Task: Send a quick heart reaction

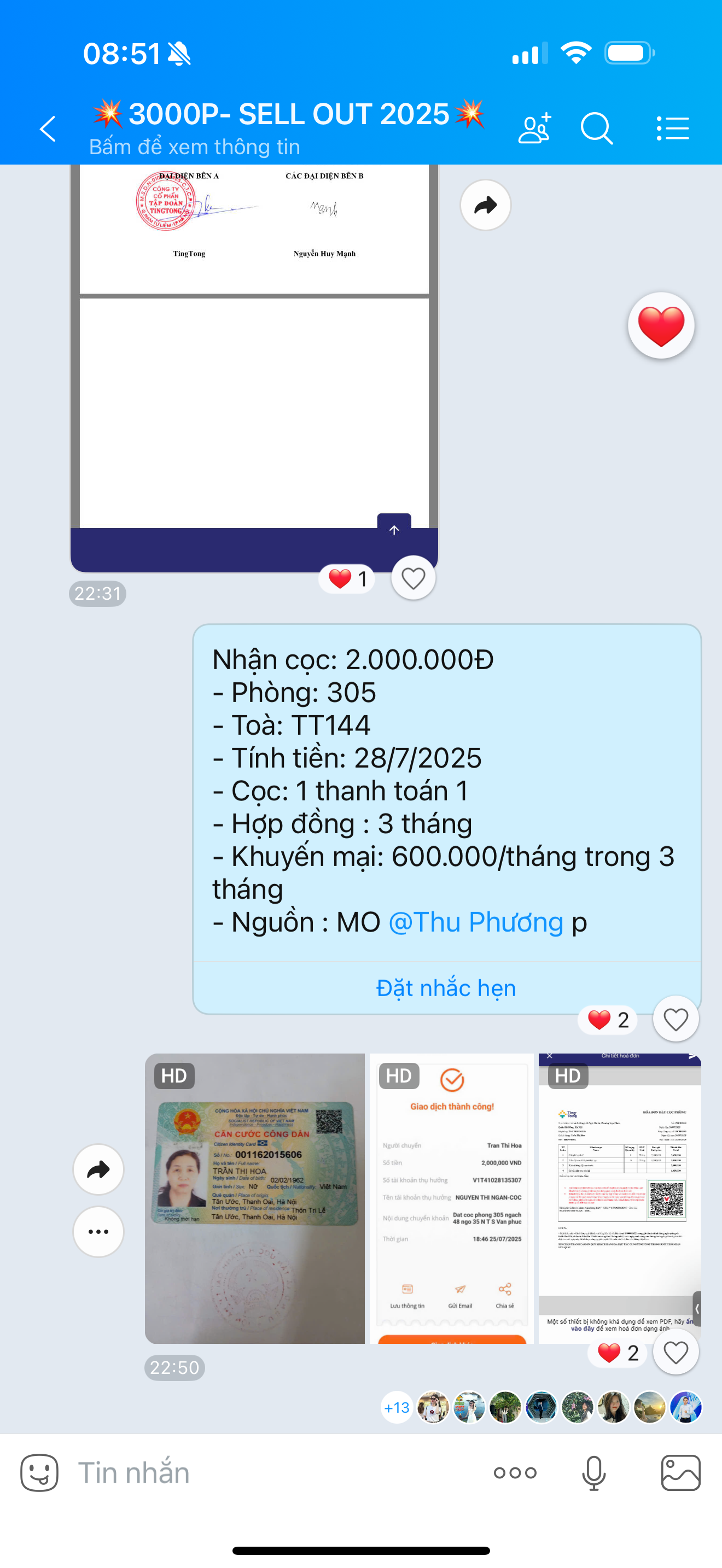Action: click(x=661, y=326)
